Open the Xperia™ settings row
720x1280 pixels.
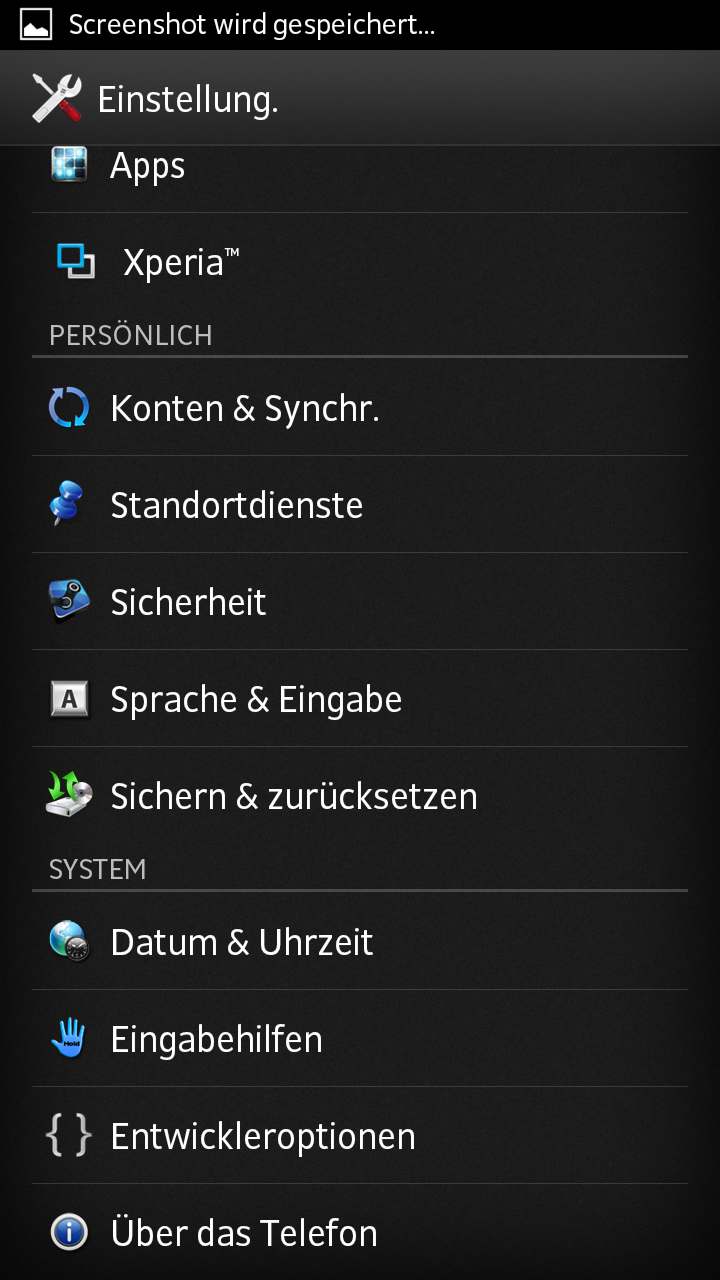coord(360,262)
